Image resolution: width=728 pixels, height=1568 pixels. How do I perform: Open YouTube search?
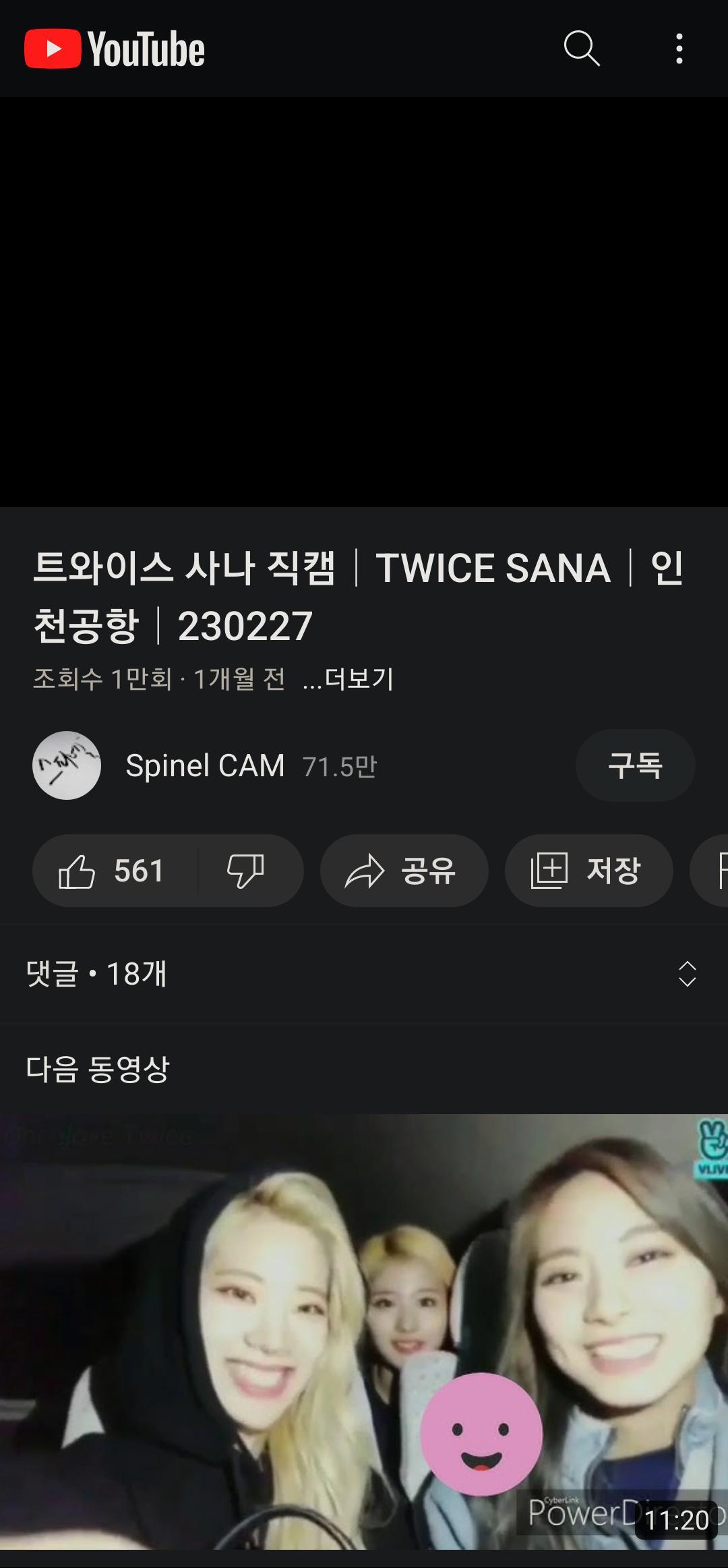pos(582,49)
